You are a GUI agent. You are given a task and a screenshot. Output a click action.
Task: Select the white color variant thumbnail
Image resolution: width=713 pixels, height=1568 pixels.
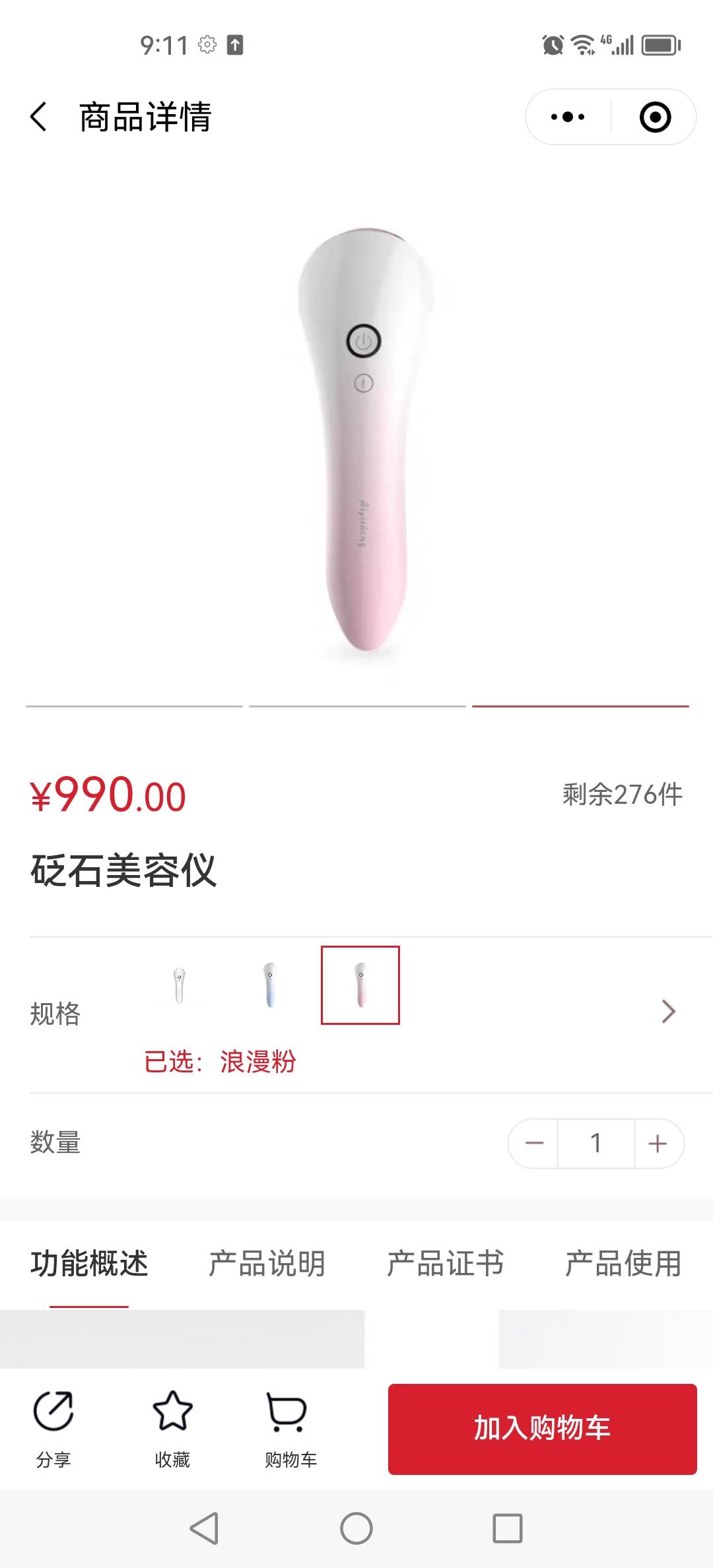179,985
